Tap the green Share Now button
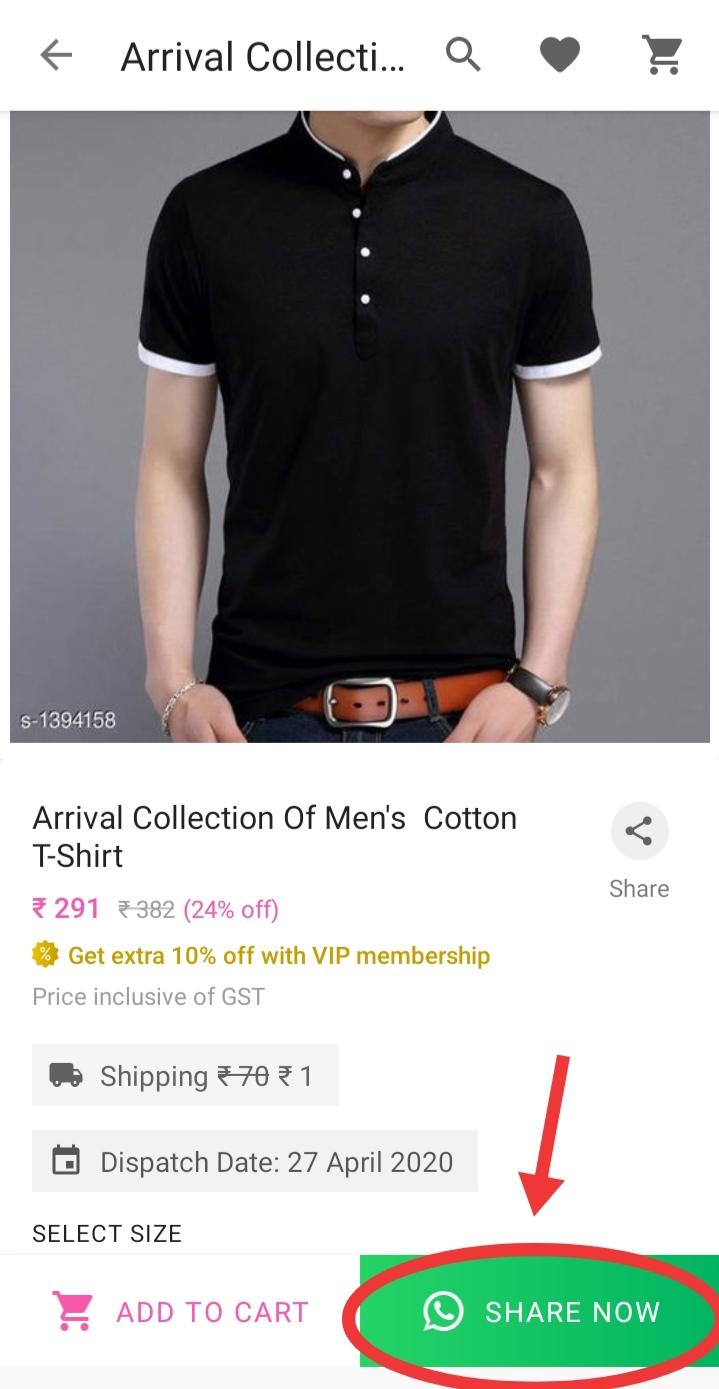Image resolution: width=719 pixels, height=1389 pixels. pos(540,1311)
